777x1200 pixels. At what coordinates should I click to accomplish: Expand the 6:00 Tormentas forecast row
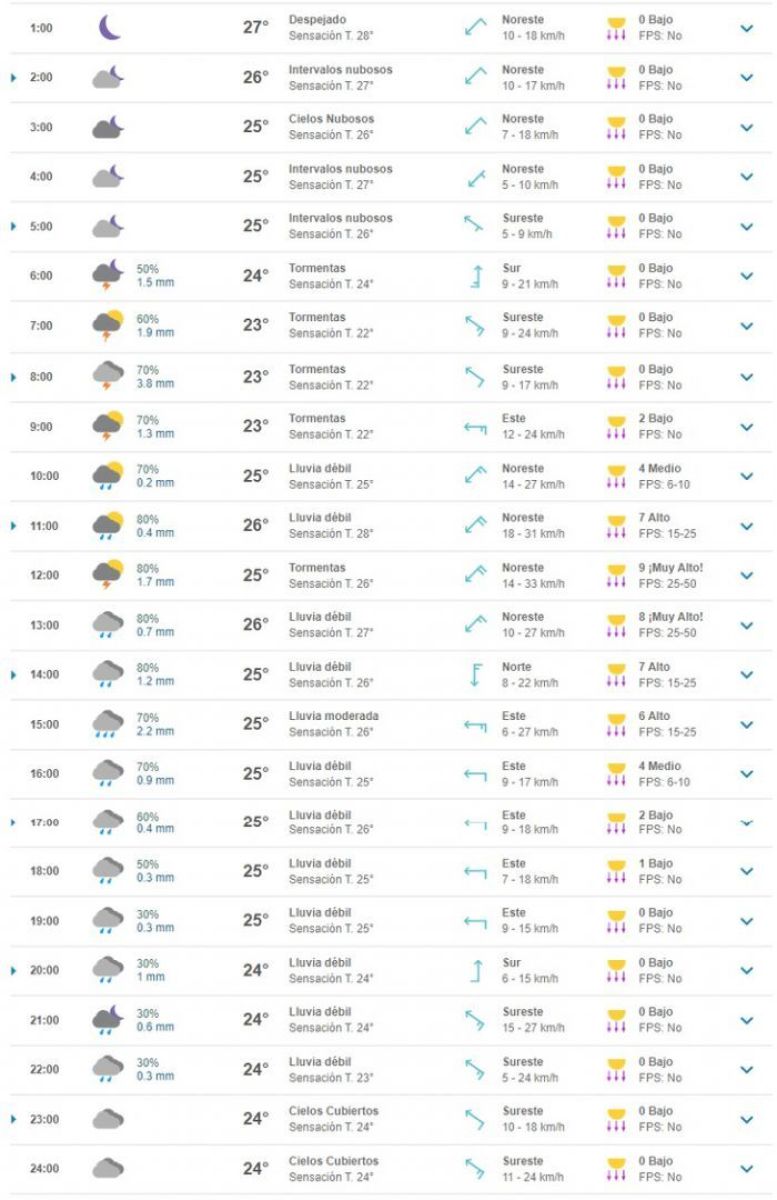(746, 276)
